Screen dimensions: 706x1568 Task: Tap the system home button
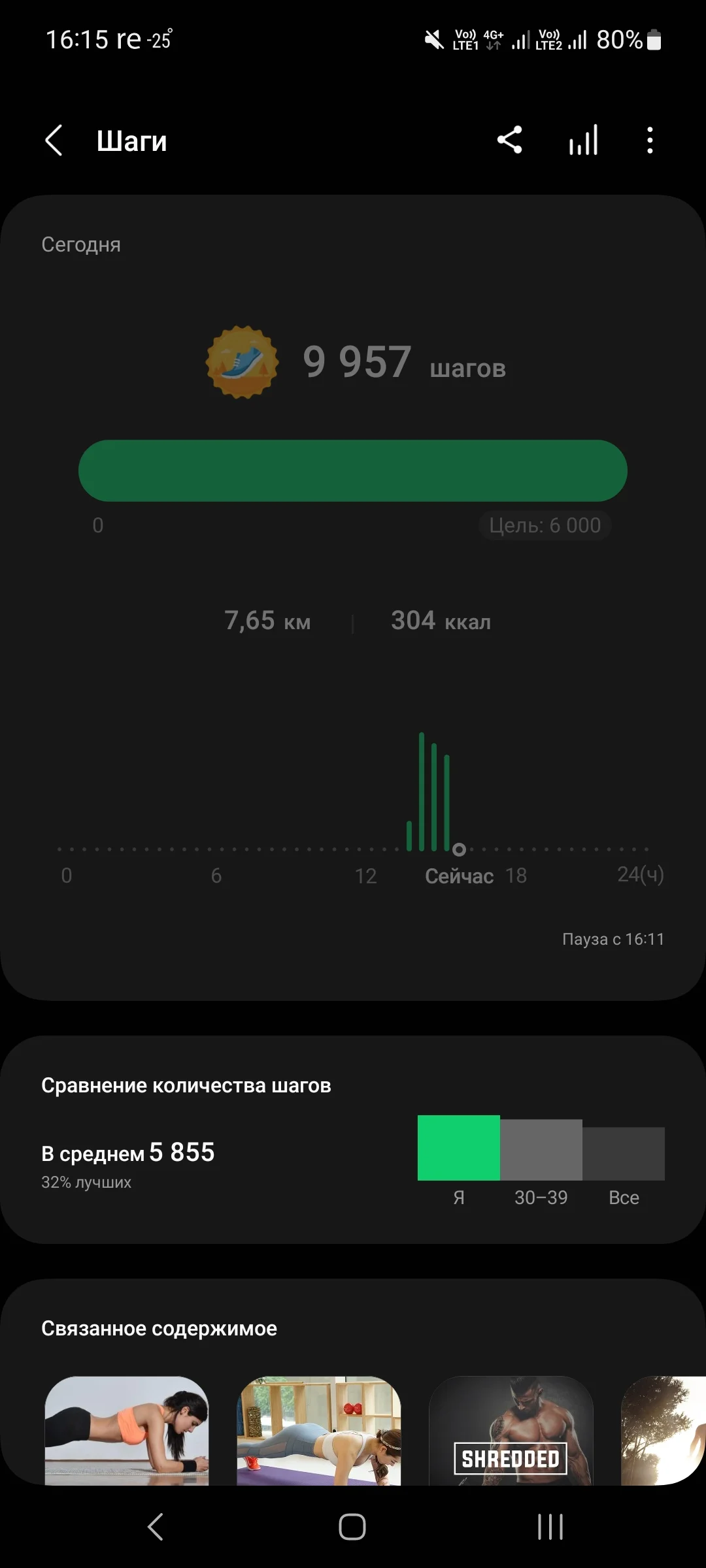point(352,1527)
